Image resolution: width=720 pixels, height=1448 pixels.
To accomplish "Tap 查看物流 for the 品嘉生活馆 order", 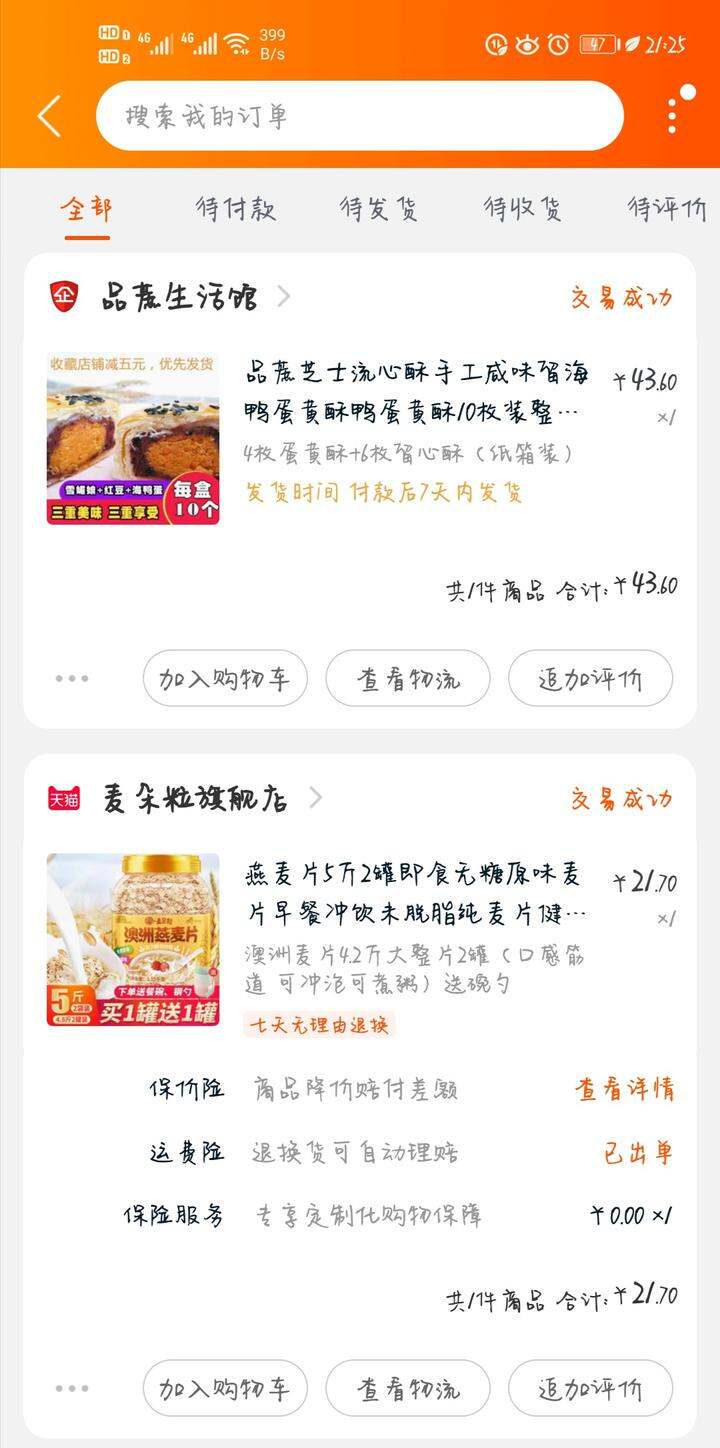I will (408, 678).
